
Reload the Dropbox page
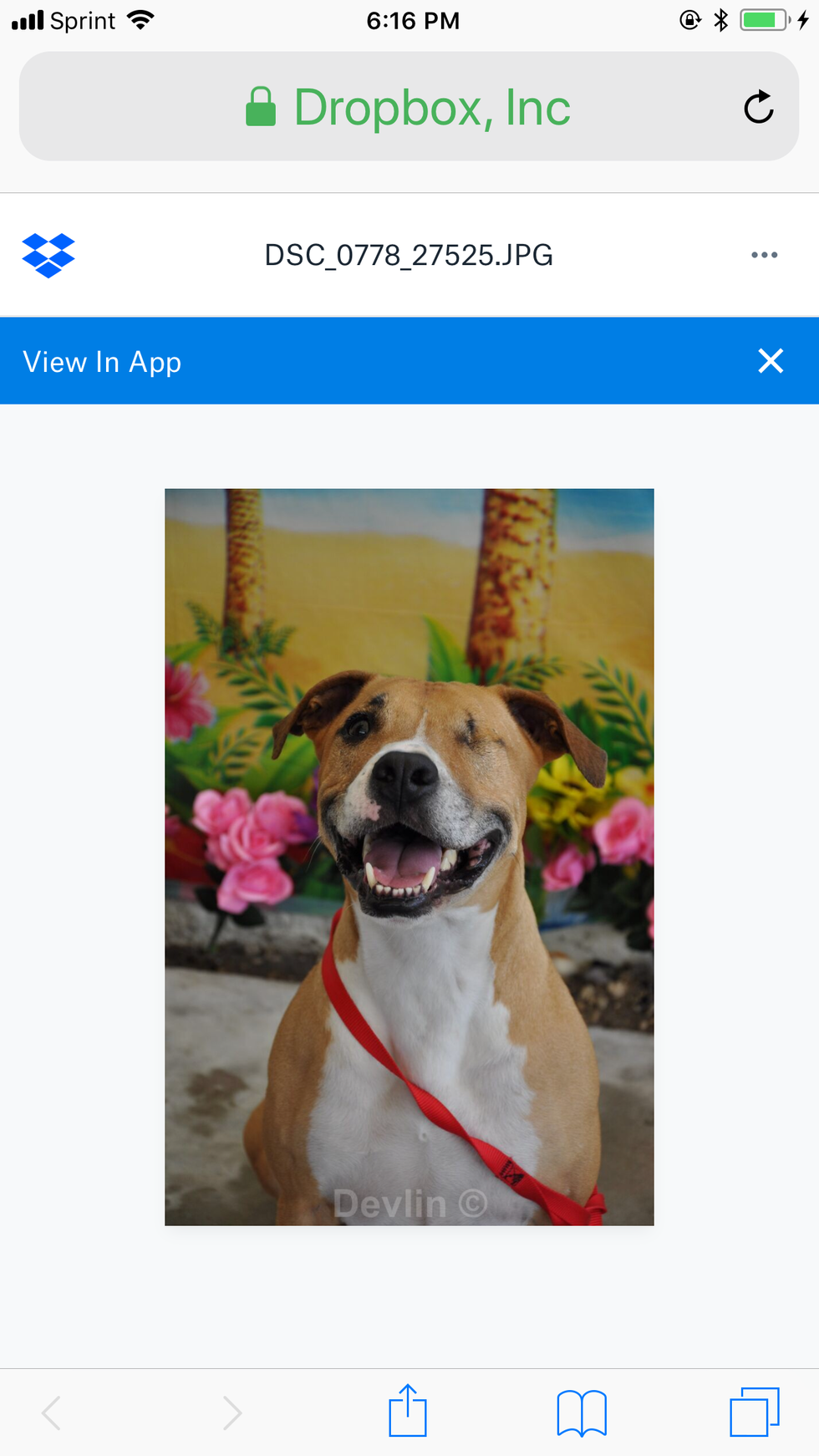pos(759,107)
